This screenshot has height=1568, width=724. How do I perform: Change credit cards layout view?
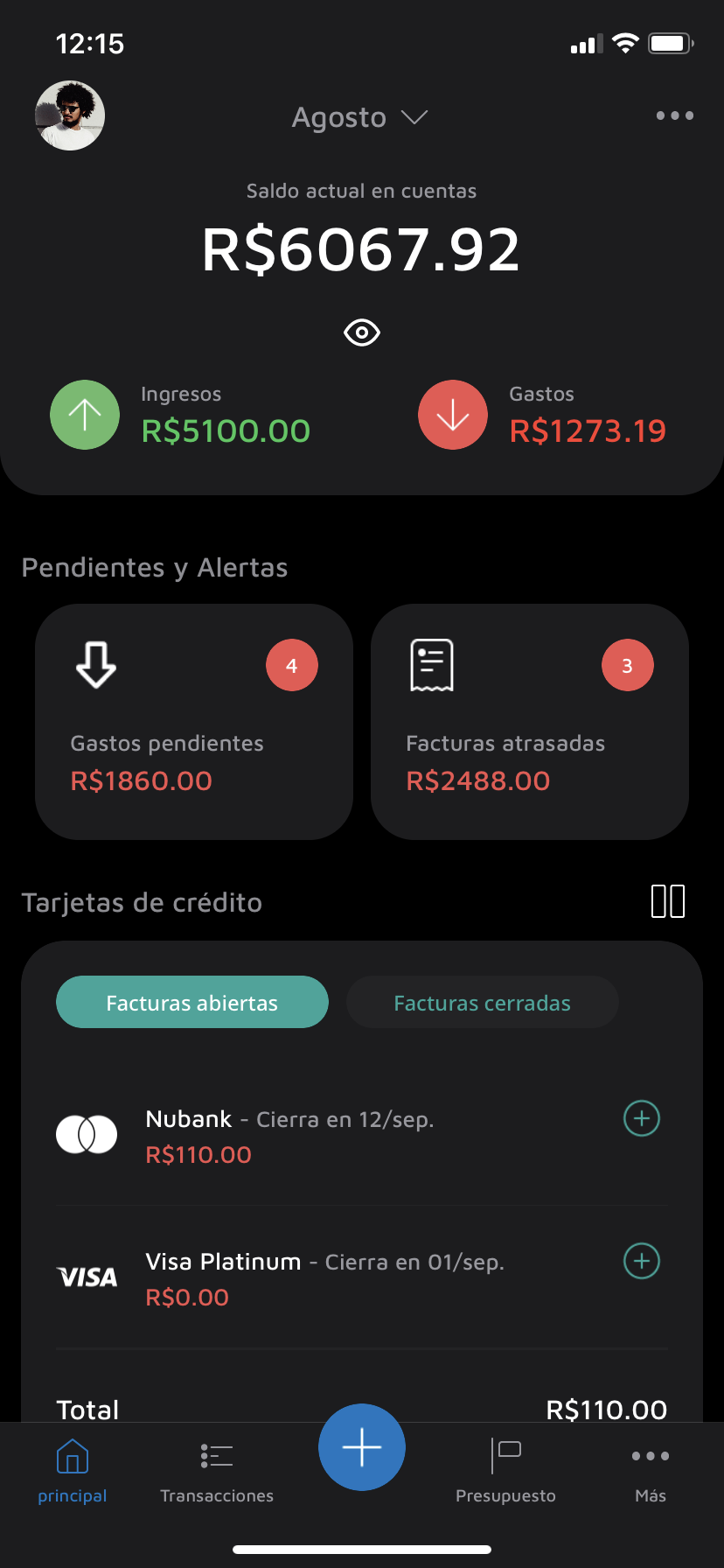point(668,901)
